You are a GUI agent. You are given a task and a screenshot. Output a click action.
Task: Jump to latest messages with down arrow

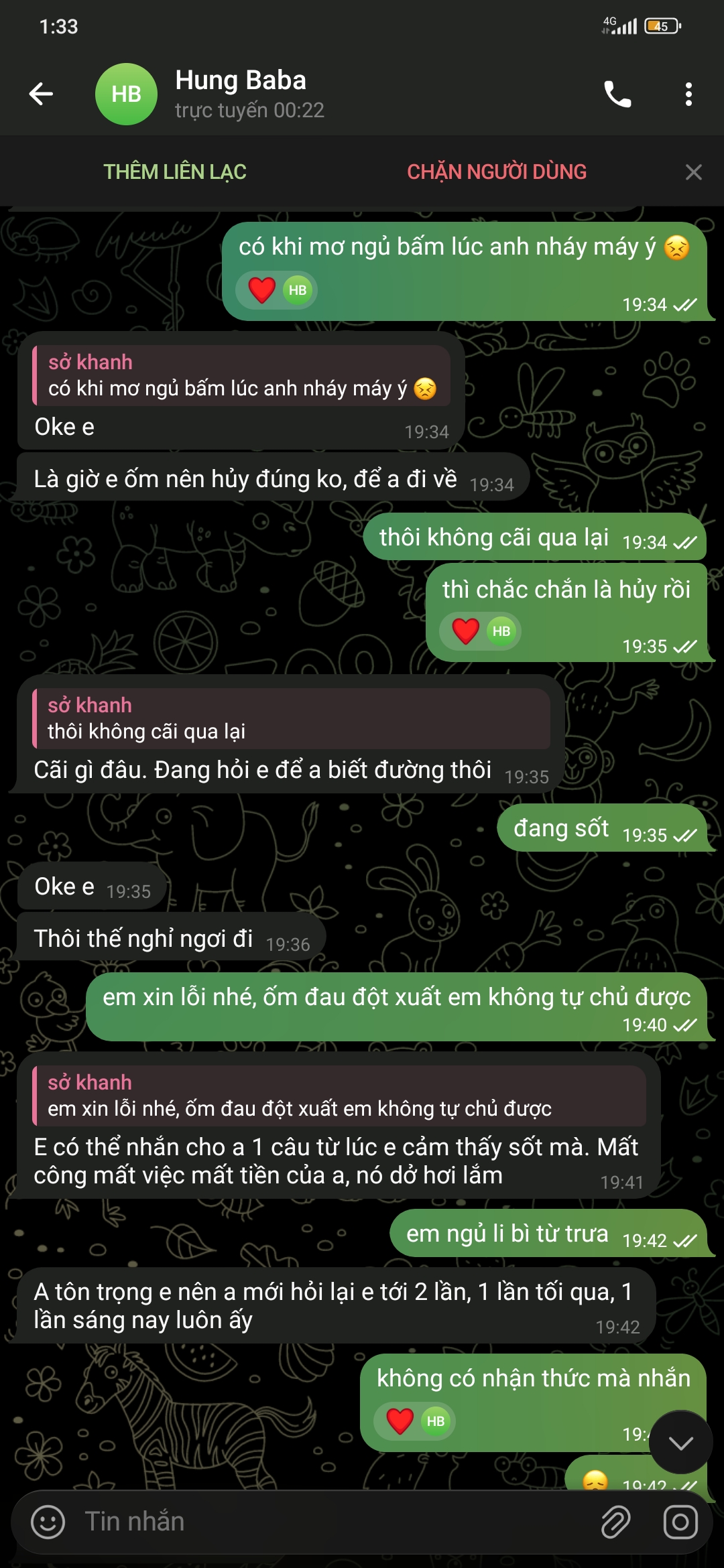point(680,1443)
